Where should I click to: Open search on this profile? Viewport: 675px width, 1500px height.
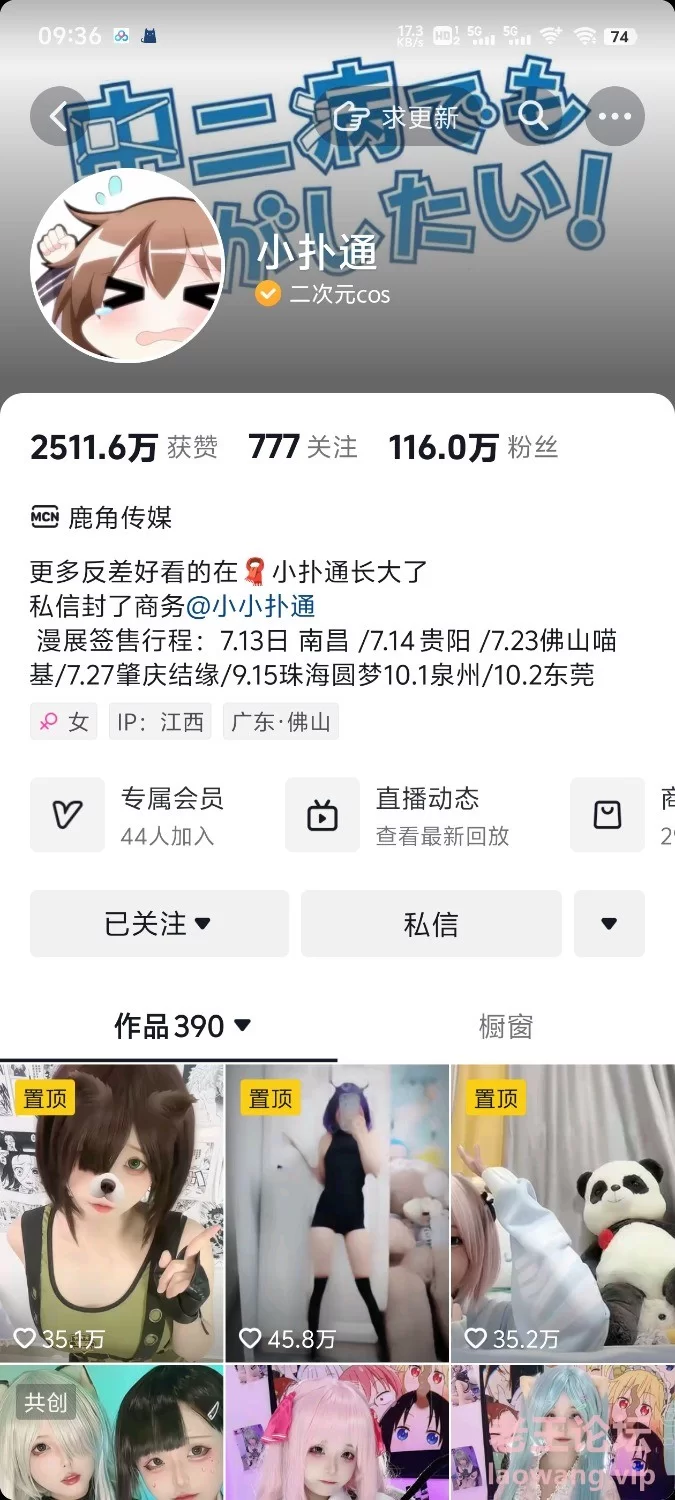[x=534, y=117]
